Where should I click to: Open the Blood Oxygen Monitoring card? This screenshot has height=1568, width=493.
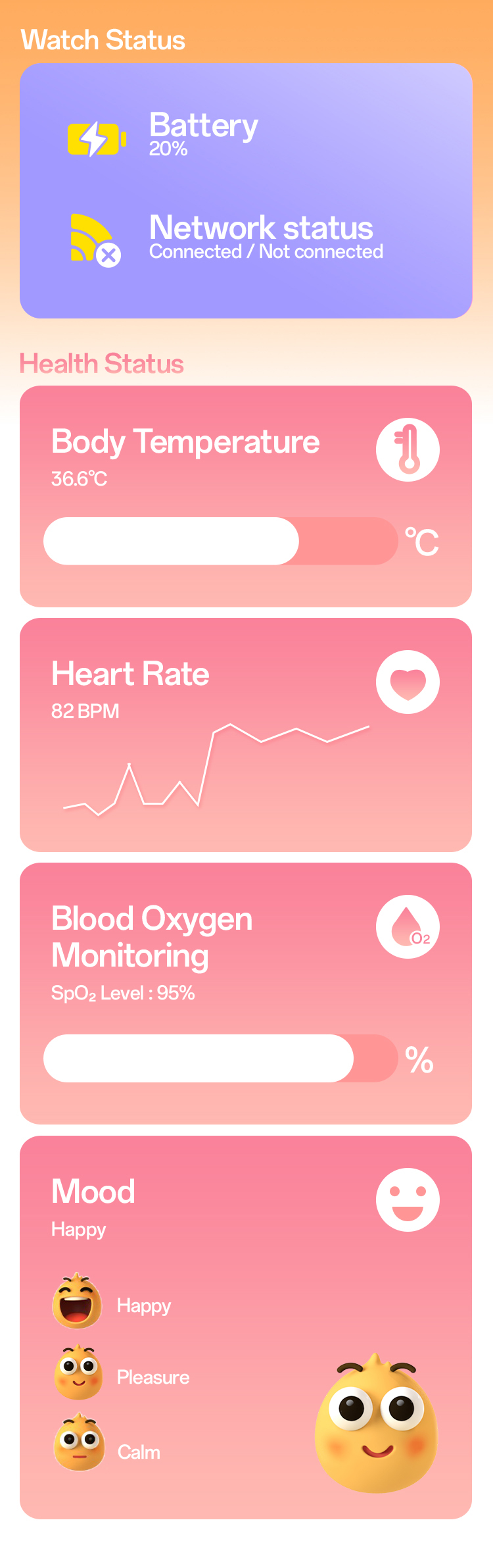point(246,992)
